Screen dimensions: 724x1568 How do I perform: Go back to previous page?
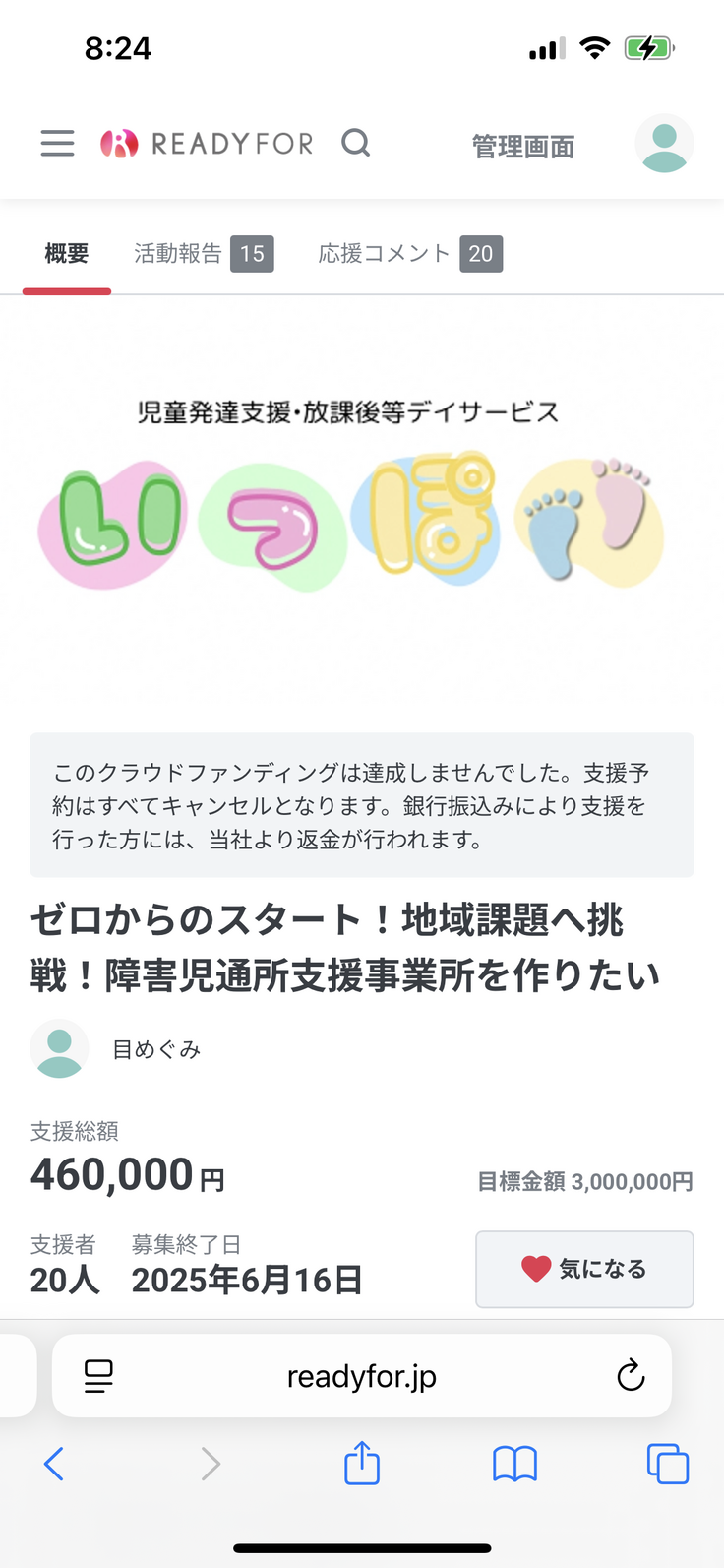(x=54, y=1464)
